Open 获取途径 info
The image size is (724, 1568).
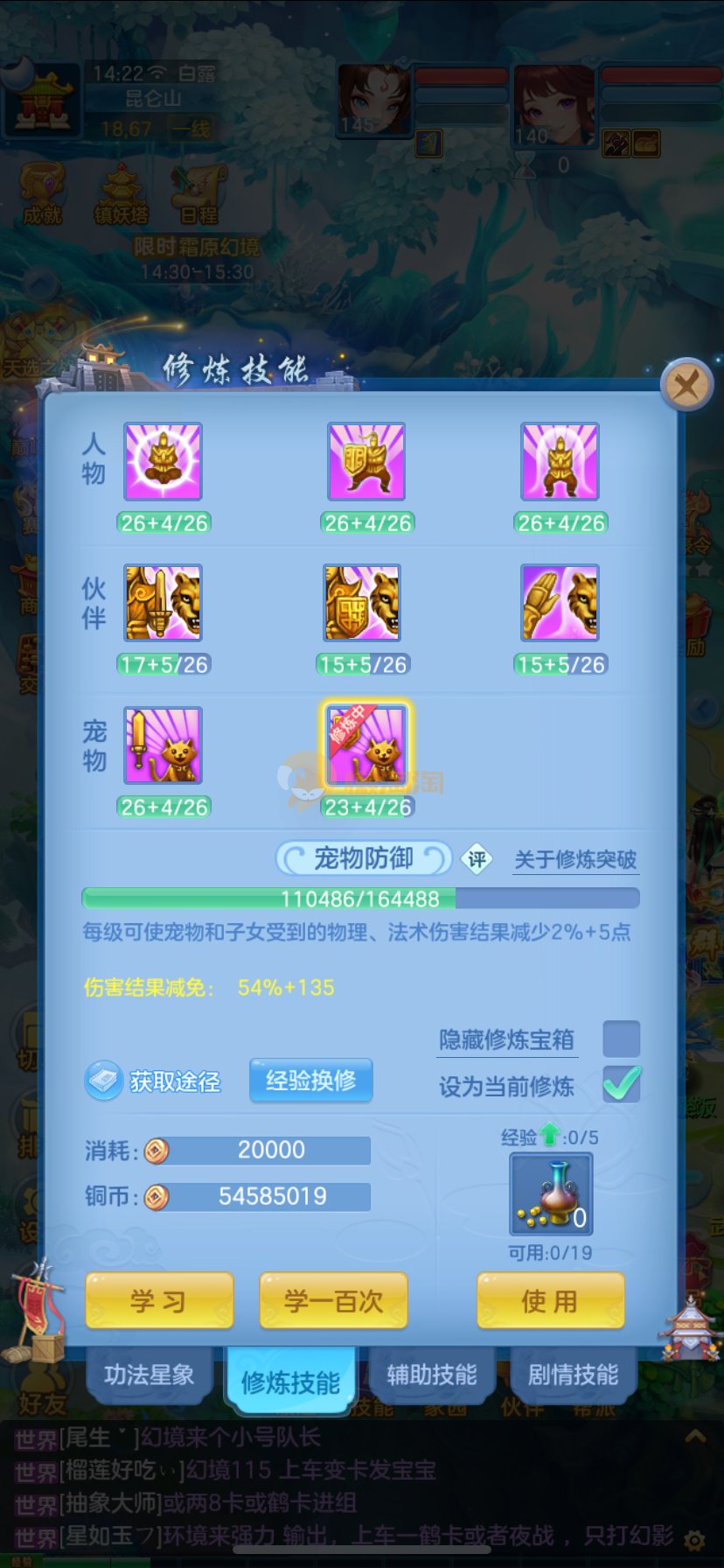click(x=154, y=1081)
